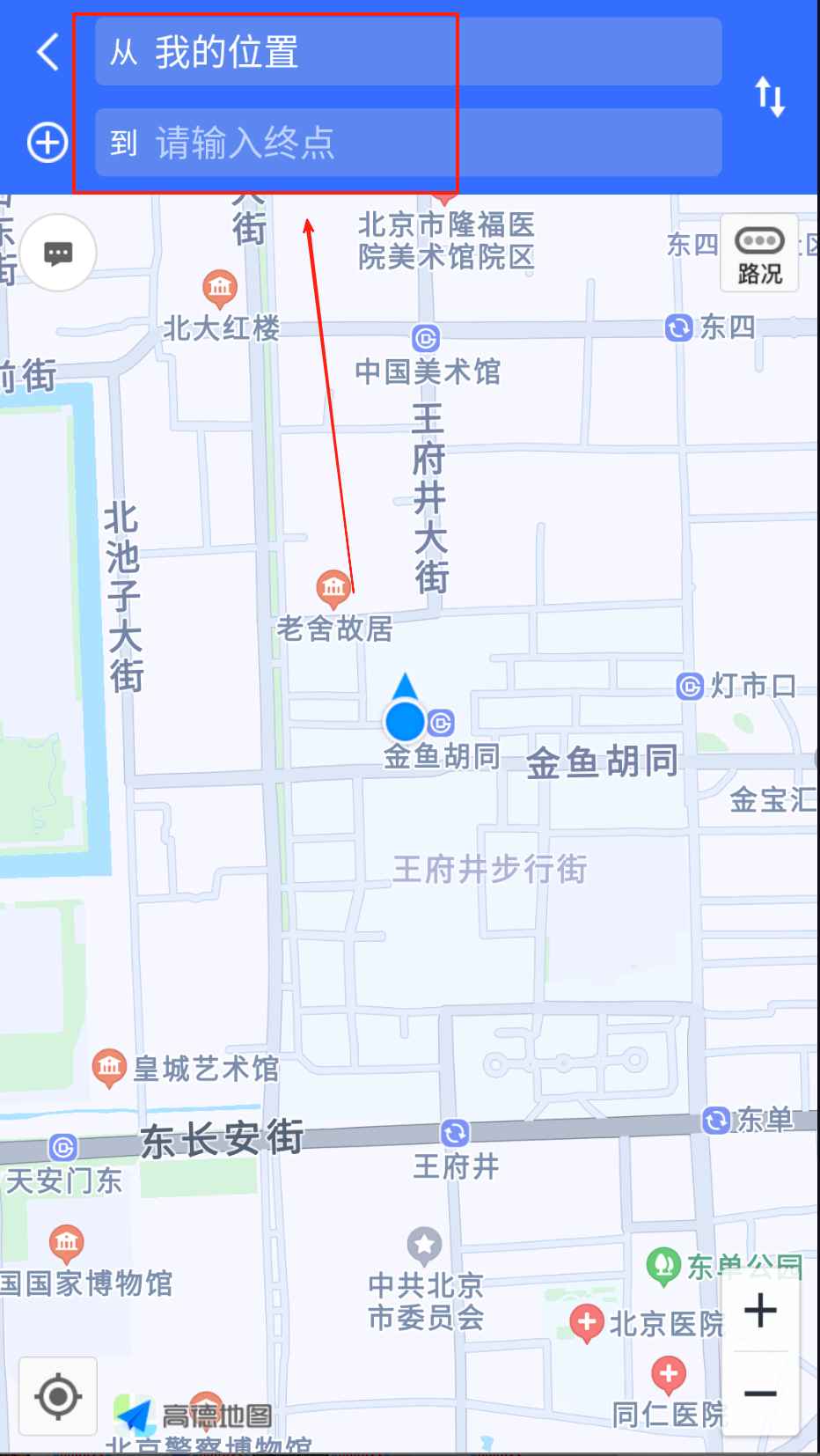
Task: Select 王府井 subway station marker
Action: [x=455, y=1133]
